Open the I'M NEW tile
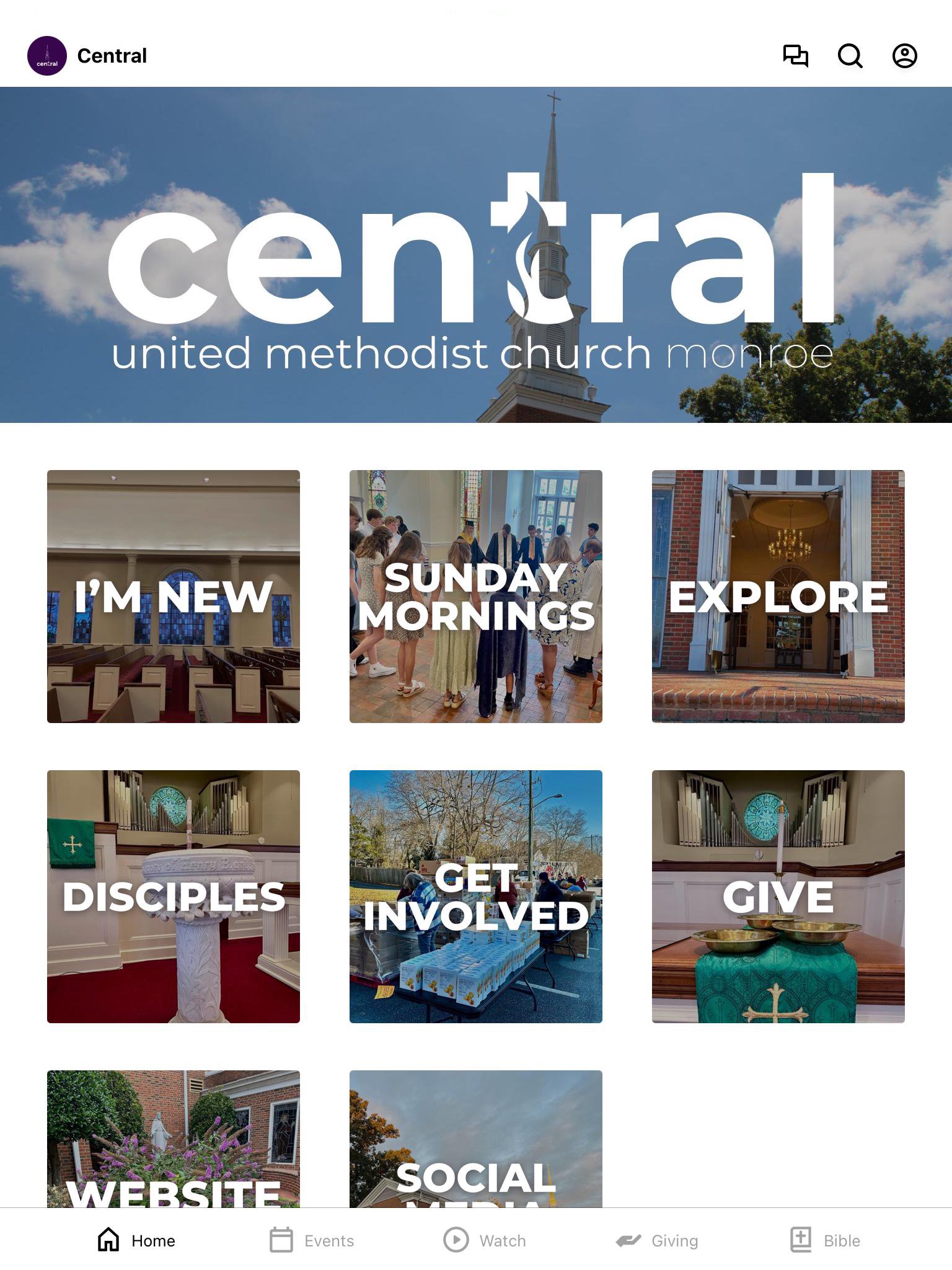The height and width of the screenshot is (1270, 952). [174, 596]
